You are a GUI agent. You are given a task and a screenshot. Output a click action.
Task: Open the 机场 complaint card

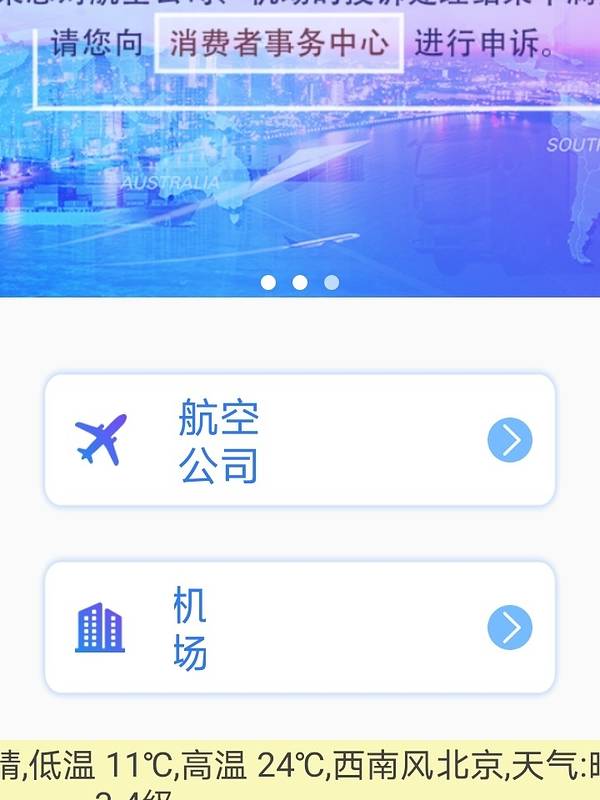click(x=300, y=627)
